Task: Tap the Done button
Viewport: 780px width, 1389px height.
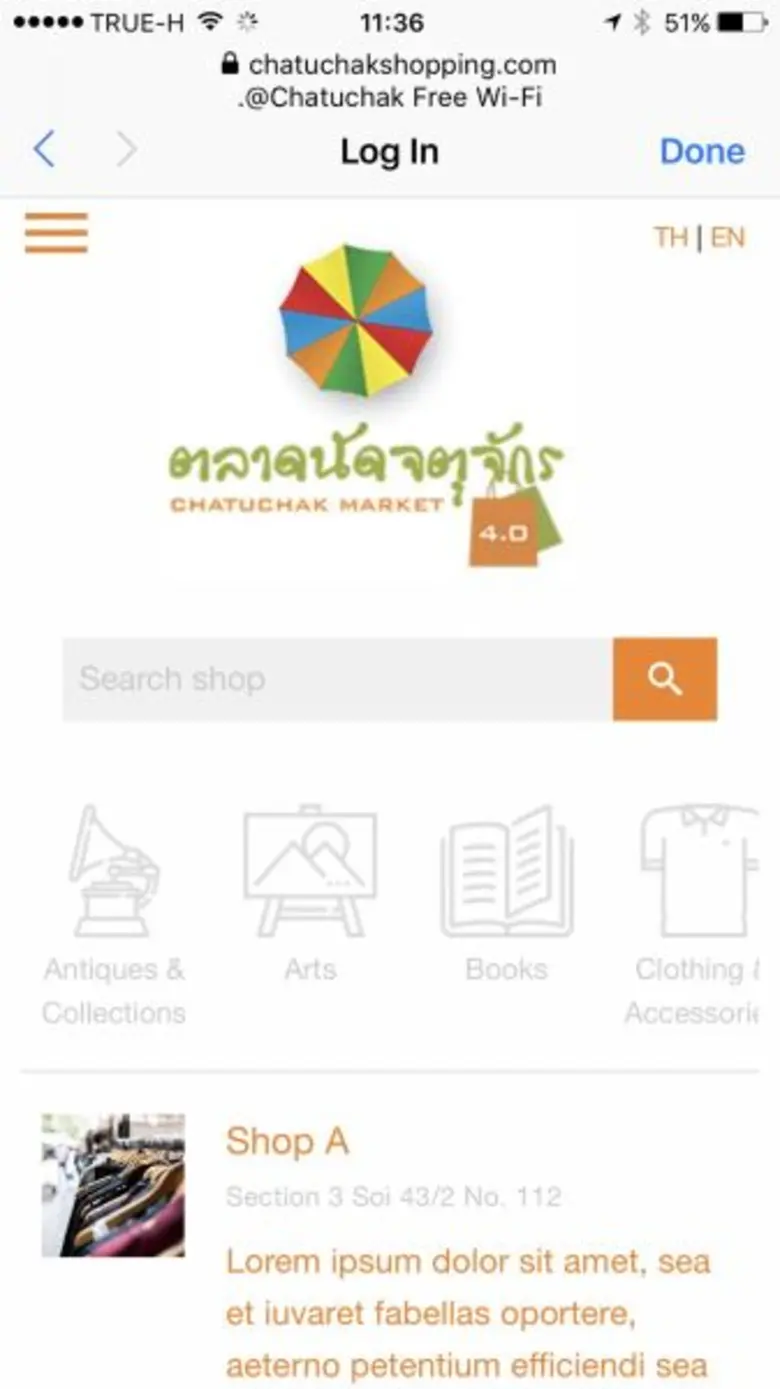Action: 703,150
